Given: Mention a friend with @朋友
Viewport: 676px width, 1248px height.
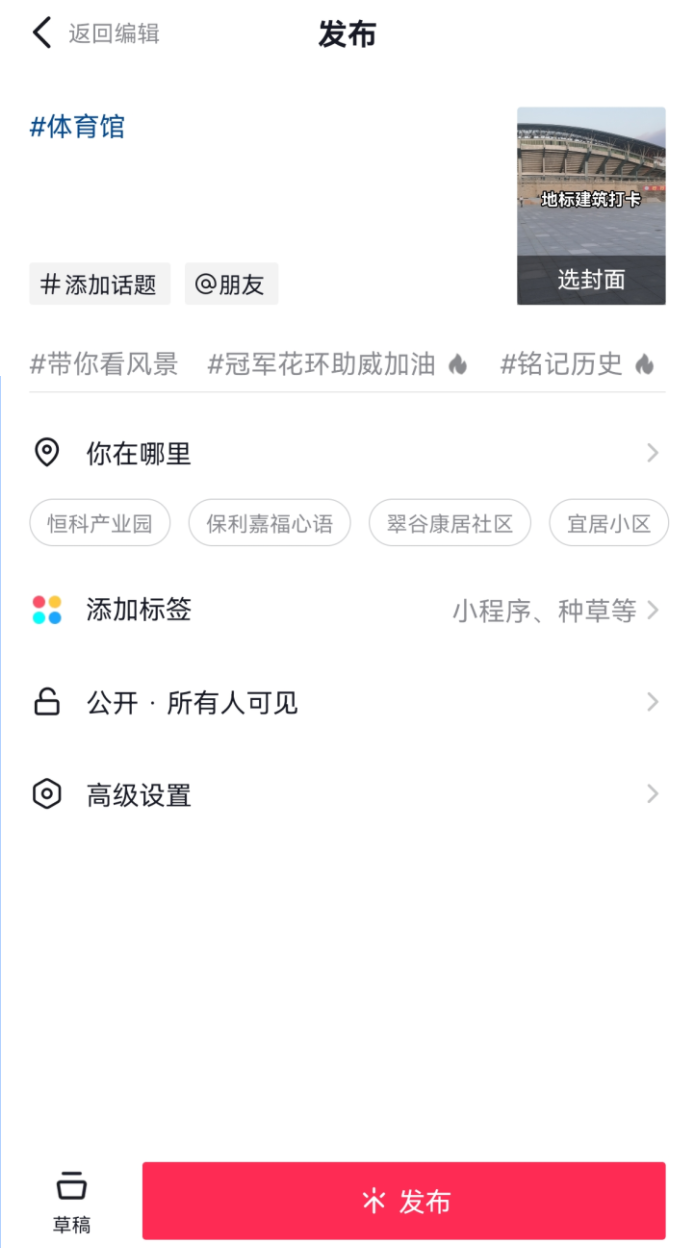Looking at the screenshot, I should pos(231,284).
